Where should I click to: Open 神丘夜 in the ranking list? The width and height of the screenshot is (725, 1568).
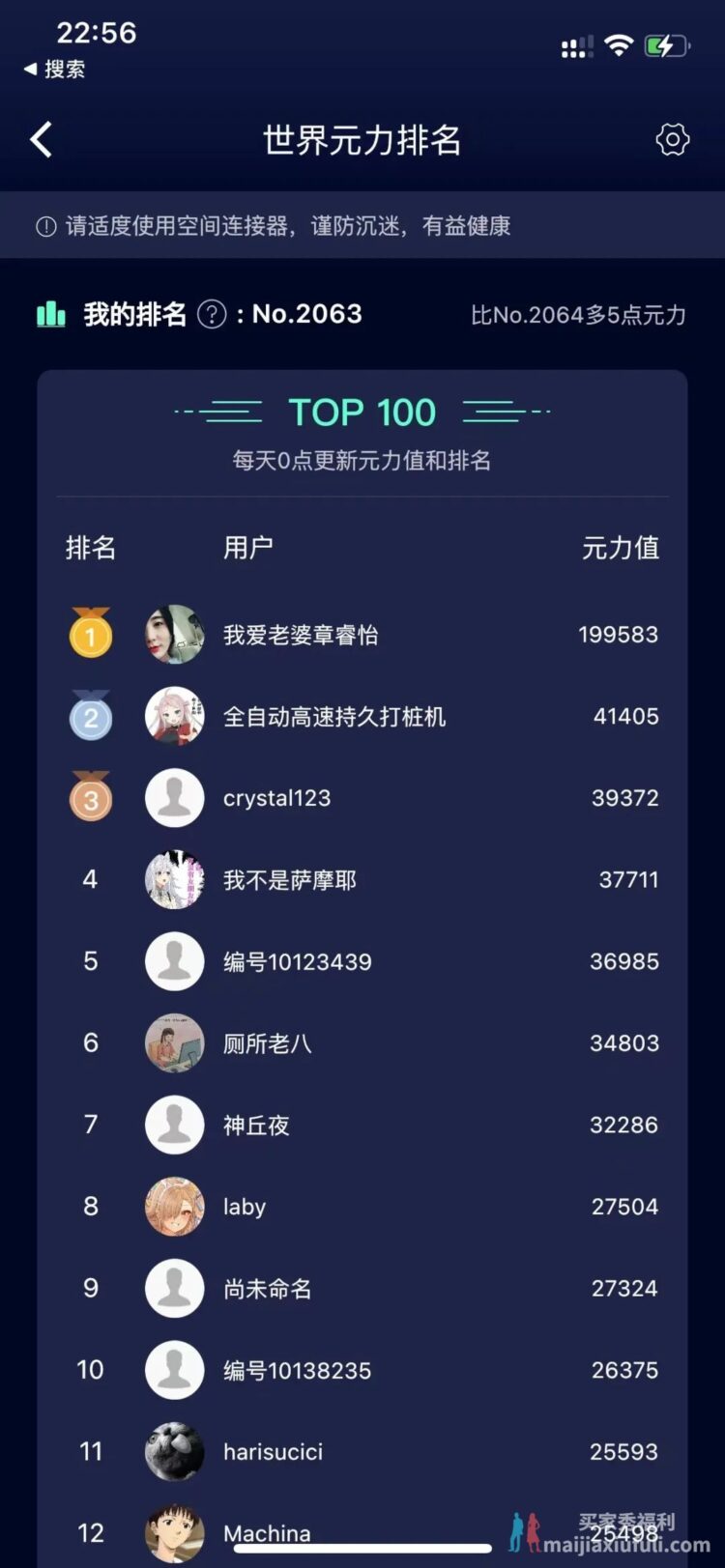click(x=362, y=1125)
